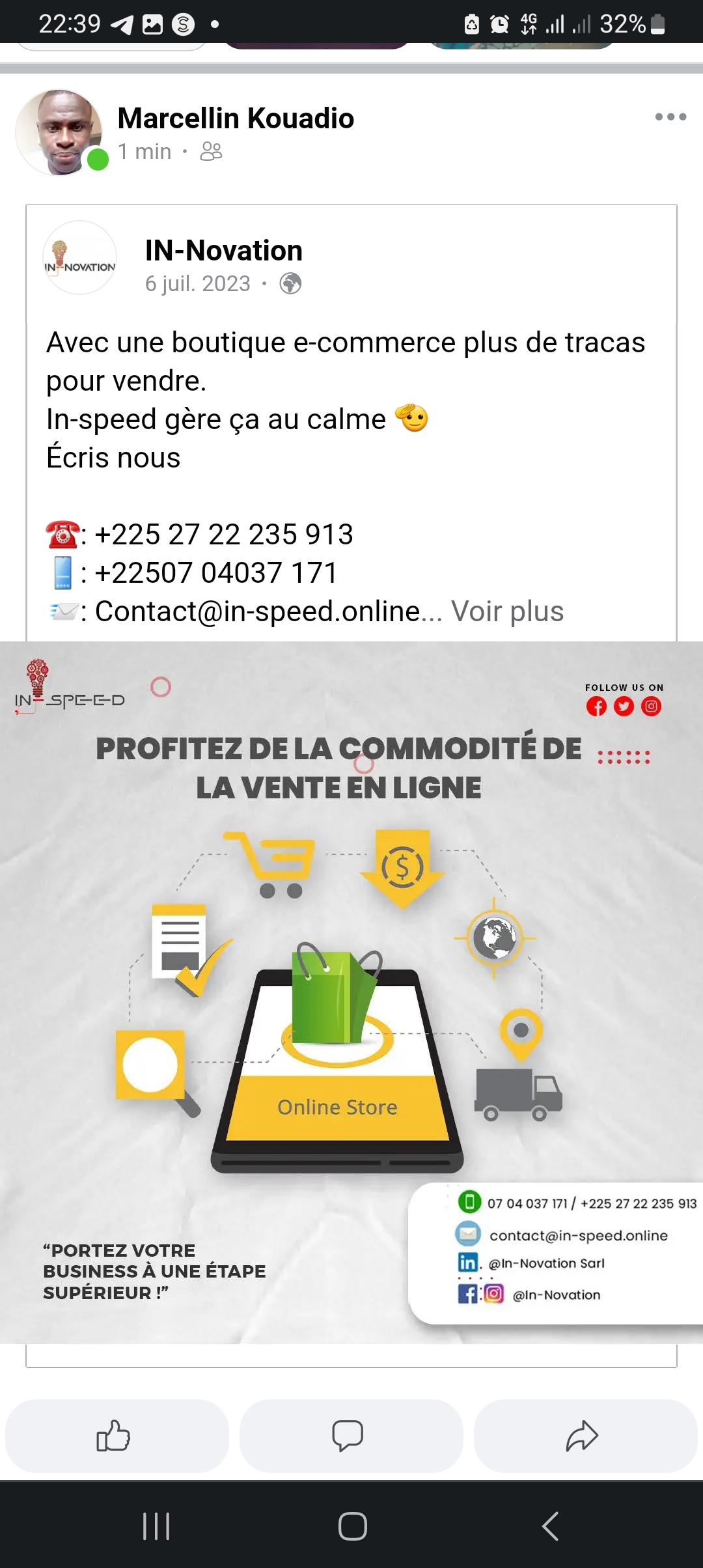The image size is (703, 1568).
Task: Go to the home screen
Action: point(352,1526)
